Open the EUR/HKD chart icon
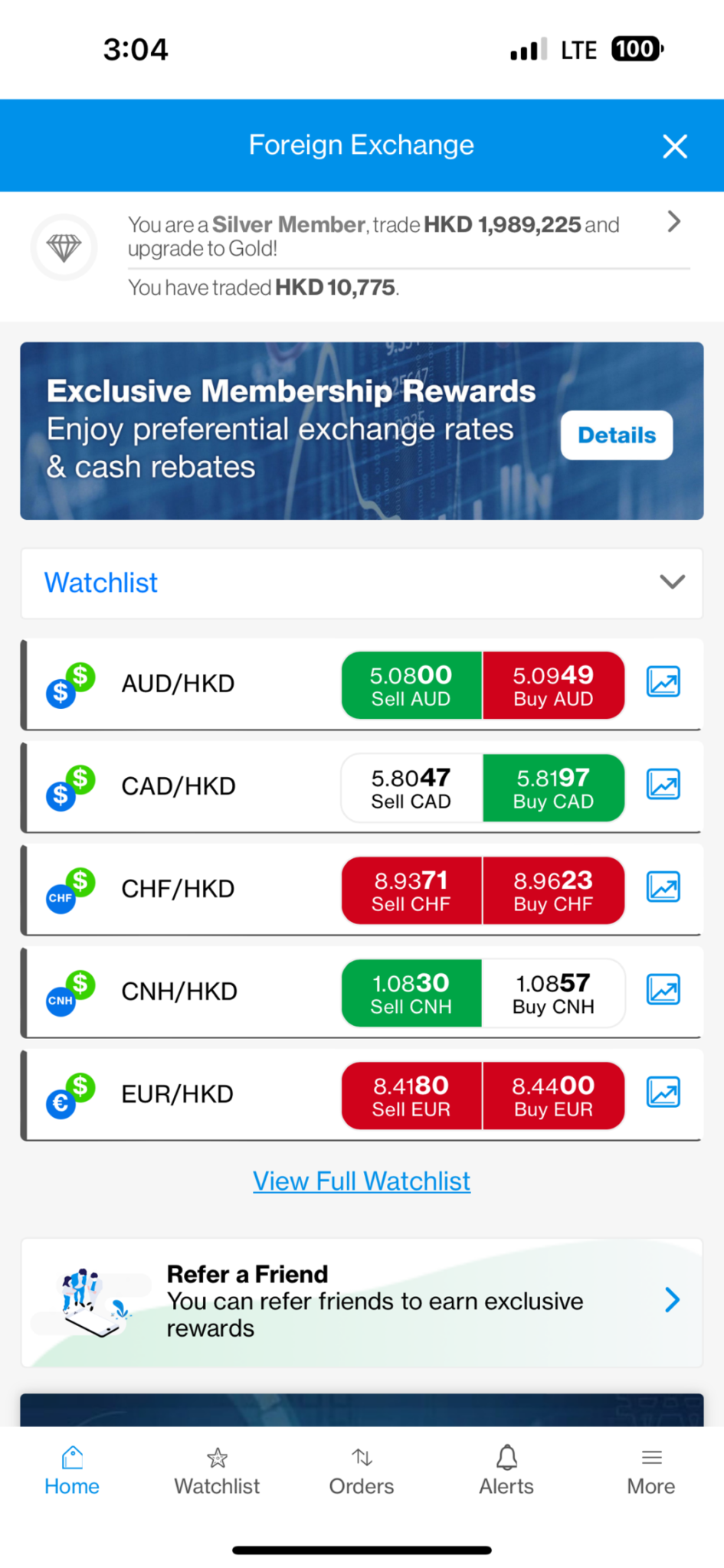 663,1093
